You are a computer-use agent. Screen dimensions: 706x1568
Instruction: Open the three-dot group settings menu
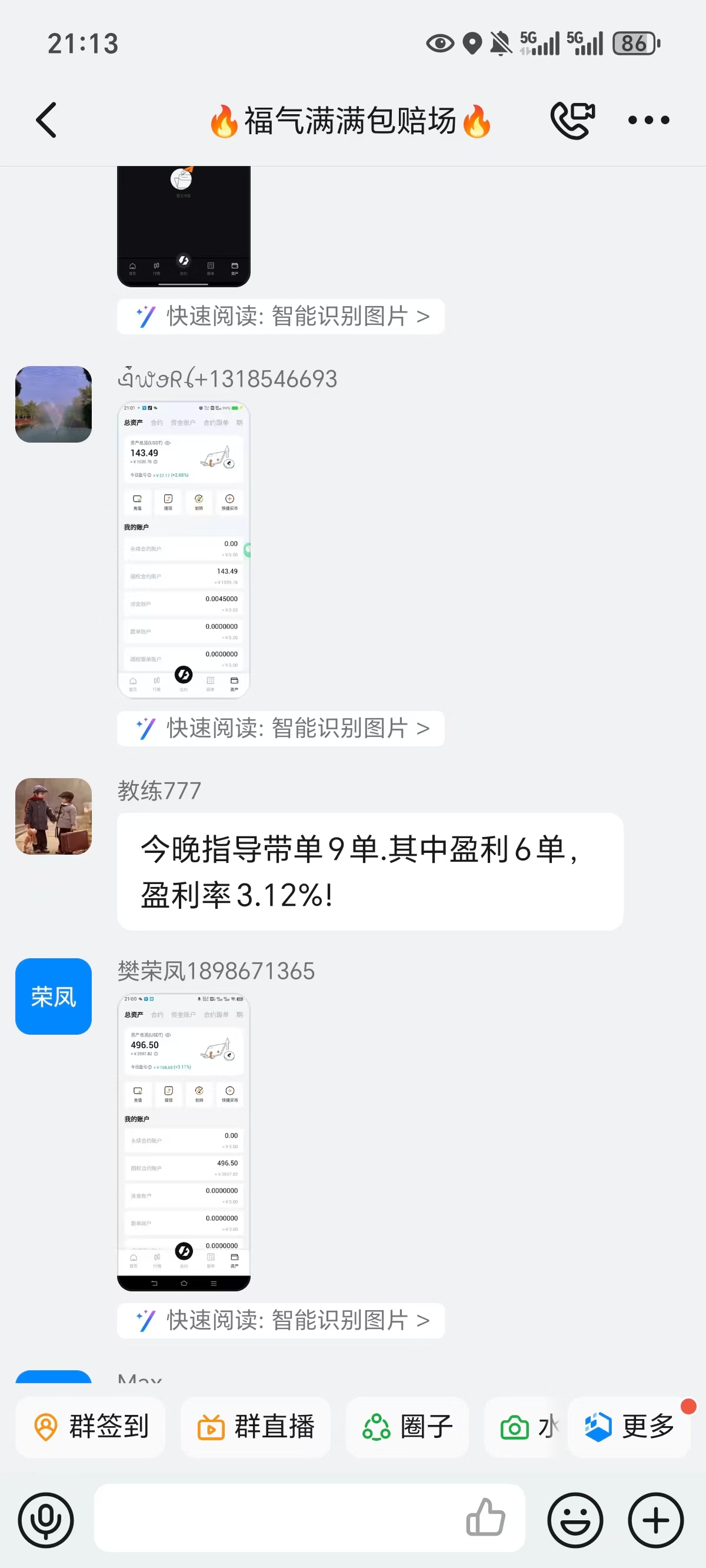click(x=649, y=120)
